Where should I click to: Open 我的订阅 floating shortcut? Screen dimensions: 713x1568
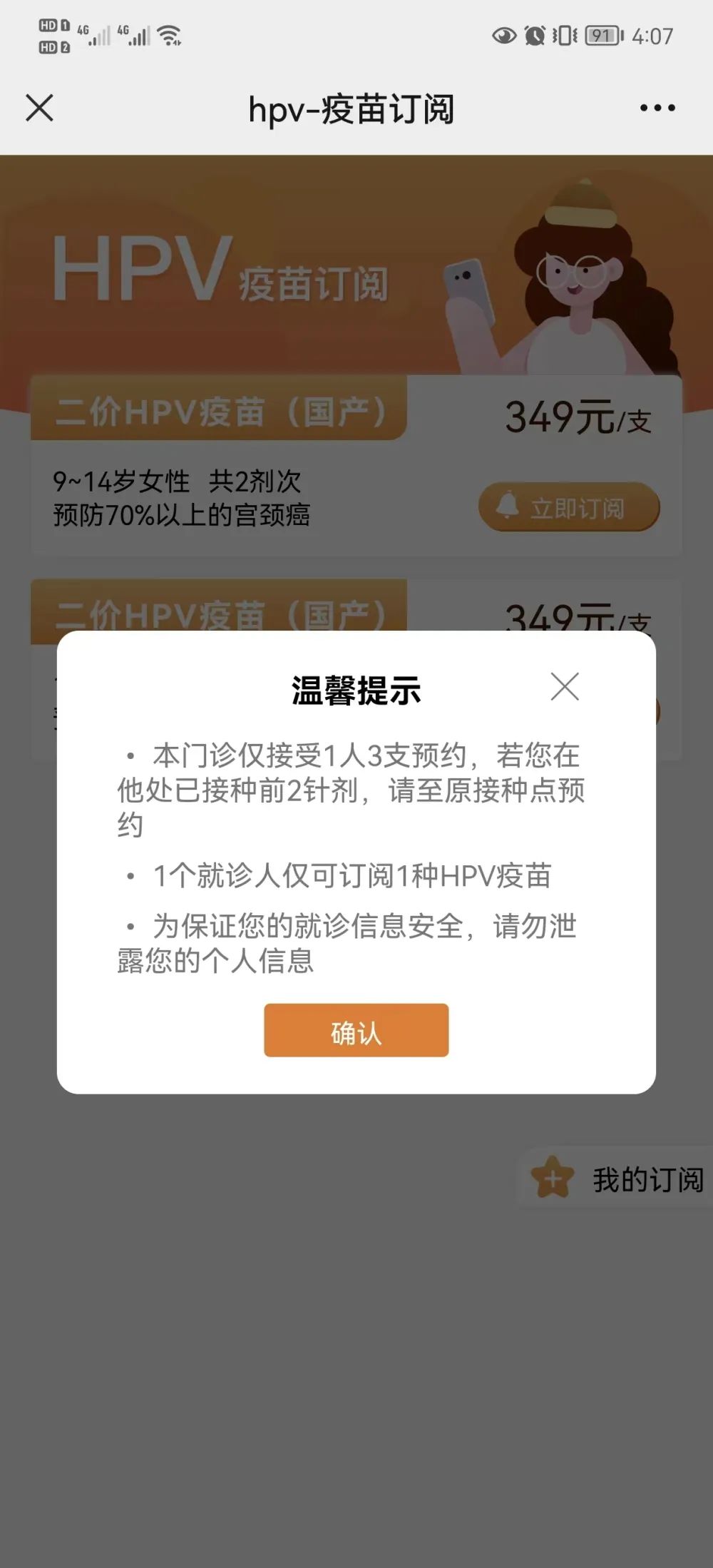pyautogui.click(x=617, y=1178)
